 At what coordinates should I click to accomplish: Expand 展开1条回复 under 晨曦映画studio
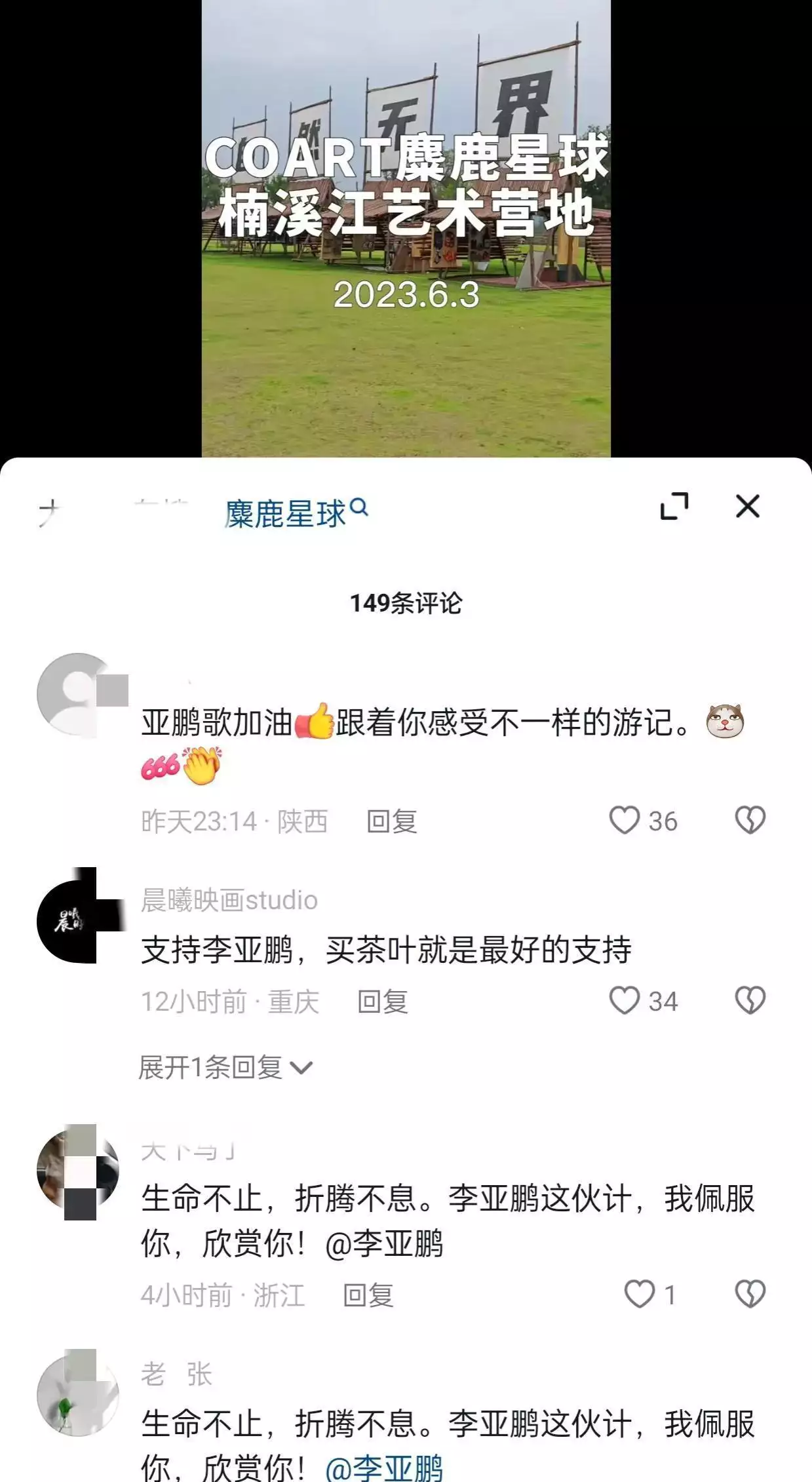tap(225, 1068)
